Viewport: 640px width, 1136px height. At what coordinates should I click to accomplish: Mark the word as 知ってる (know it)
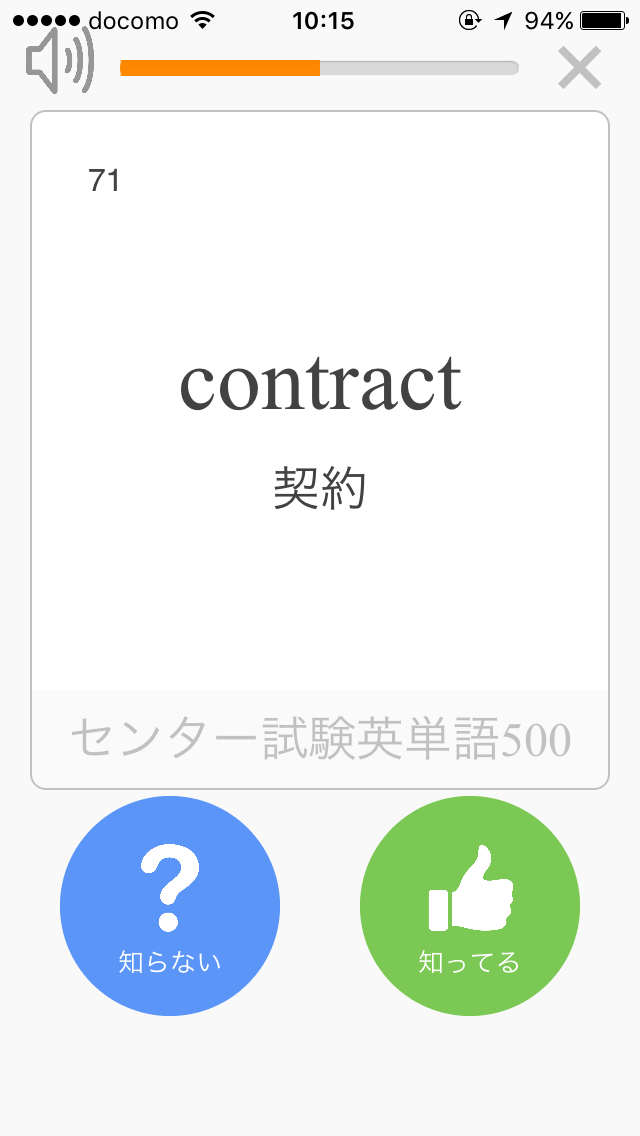click(x=470, y=906)
